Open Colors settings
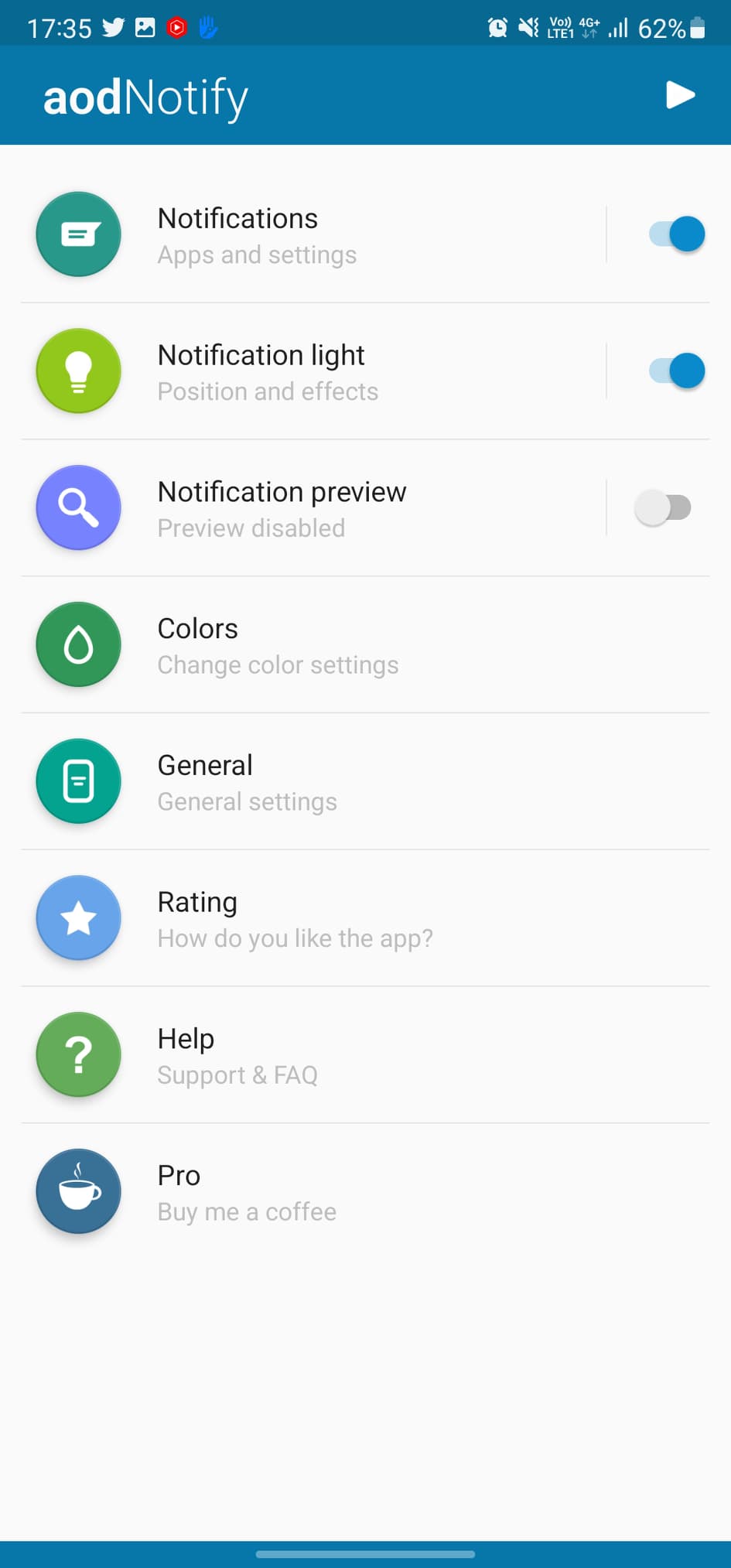The image size is (731, 1568). pos(309,645)
